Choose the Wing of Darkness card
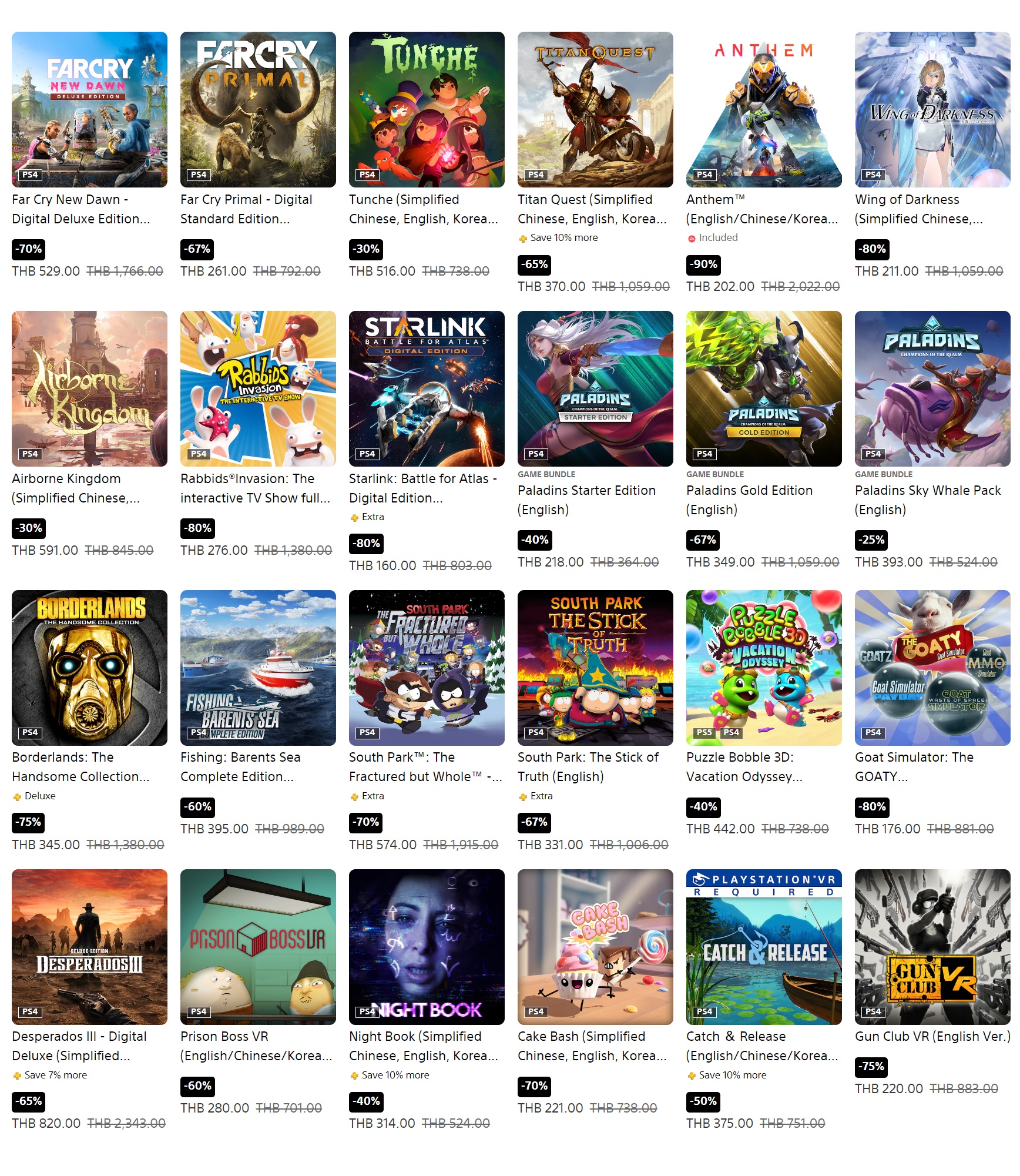1020x1176 pixels. click(x=932, y=109)
